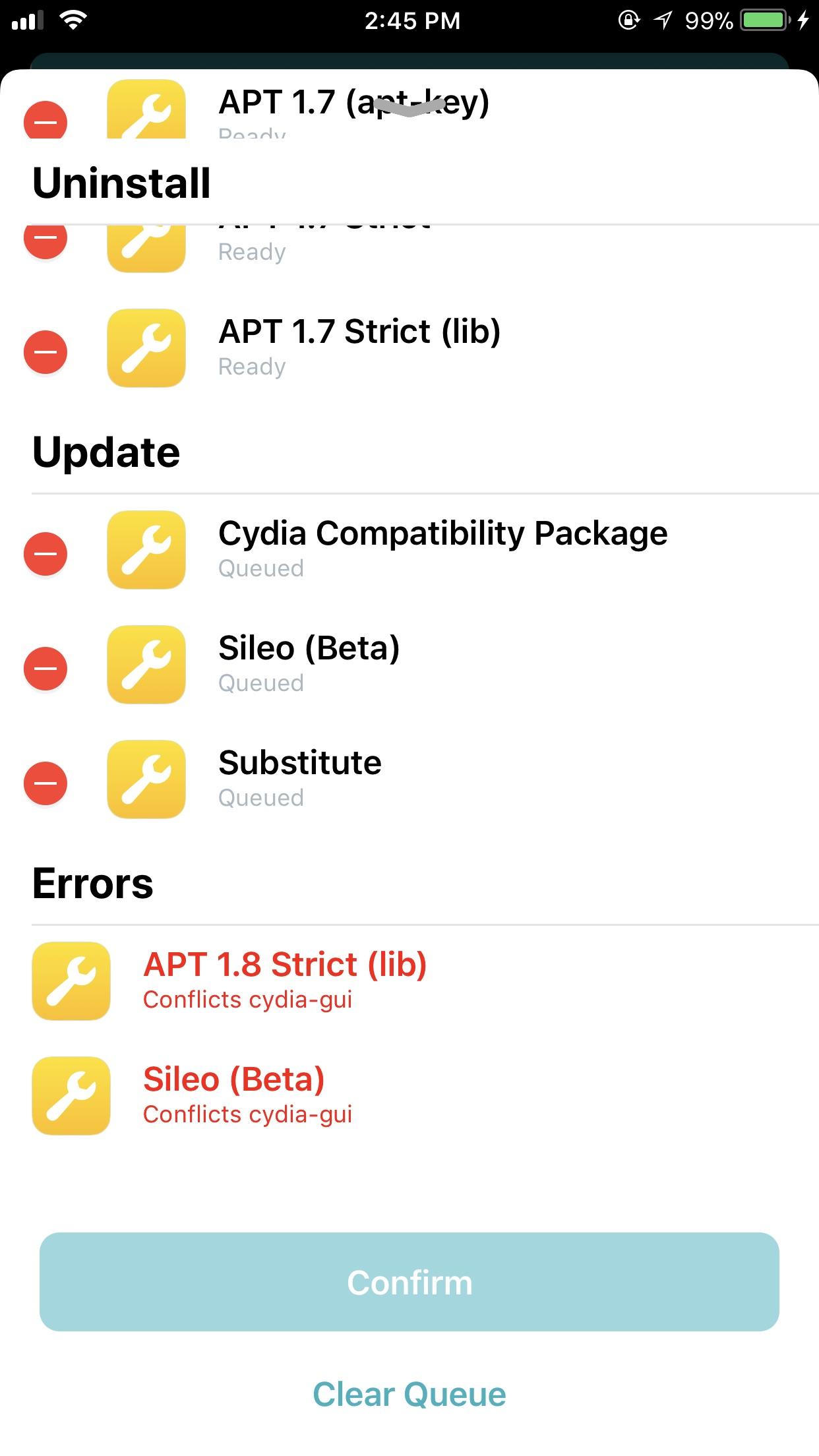Tap the Clear Queue link
The width and height of the screenshot is (819, 1456).
click(409, 1393)
